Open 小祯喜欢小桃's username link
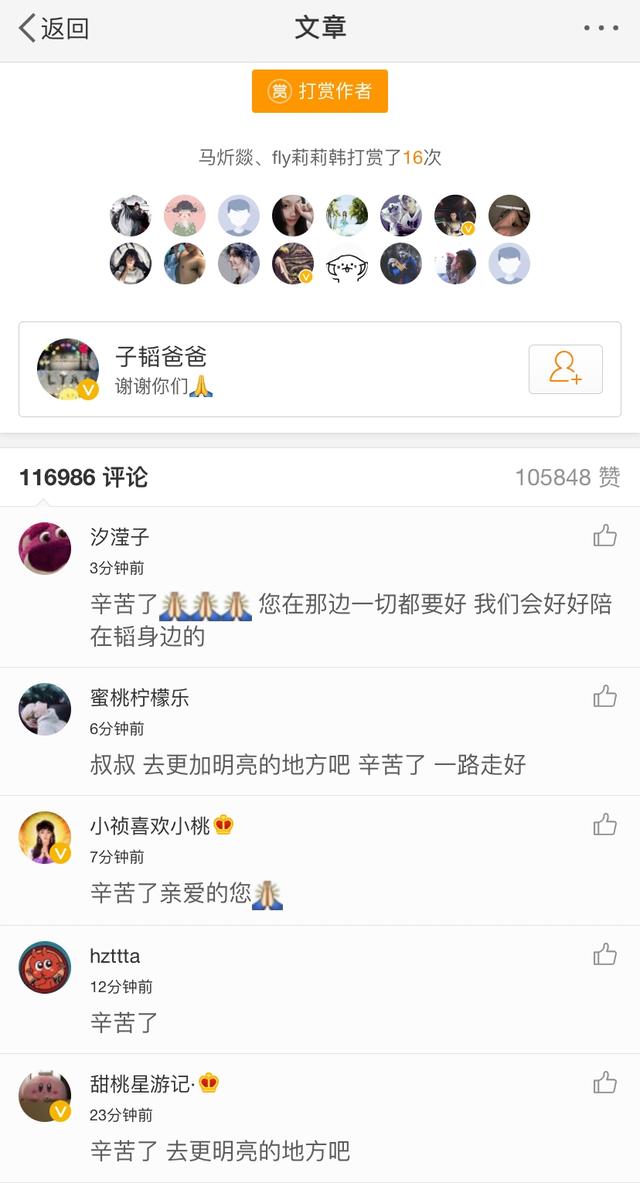The width and height of the screenshot is (640, 1183). (150, 826)
